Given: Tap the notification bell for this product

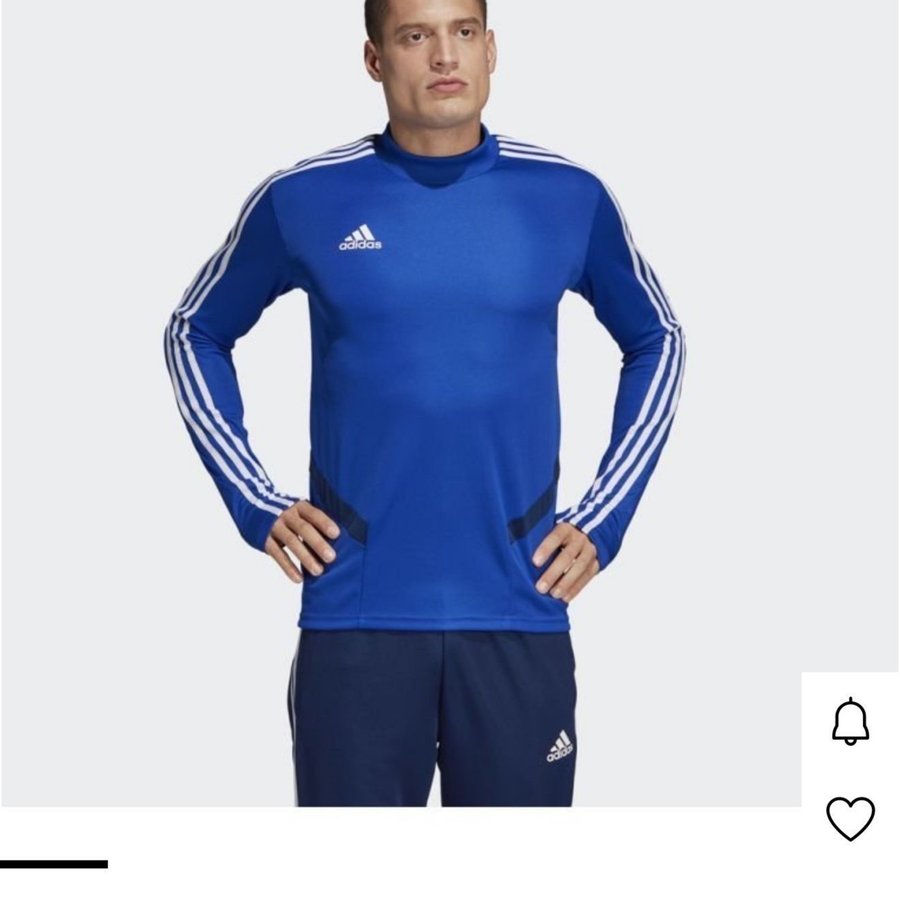Looking at the screenshot, I should [x=851, y=722].
